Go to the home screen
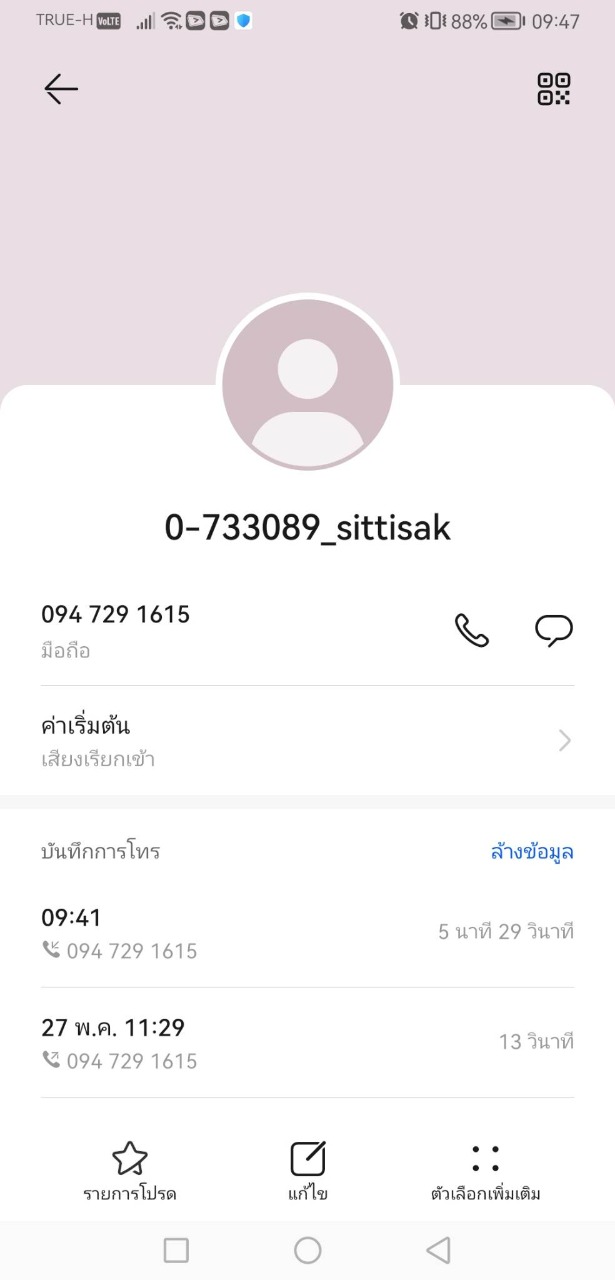This screenshot has height=1280, width=615. (307, 1250)
